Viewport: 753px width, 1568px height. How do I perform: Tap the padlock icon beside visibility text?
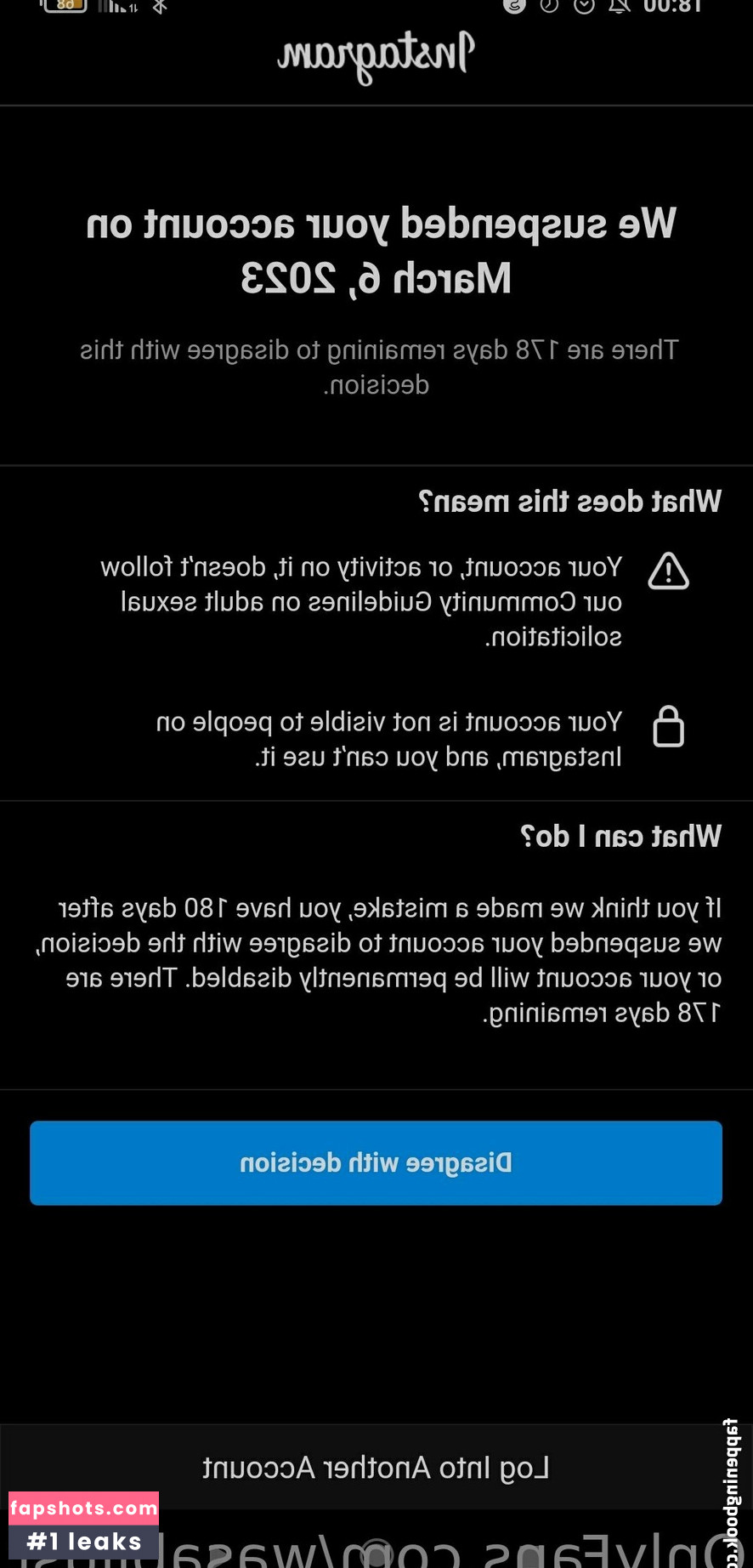pos(668,727)
